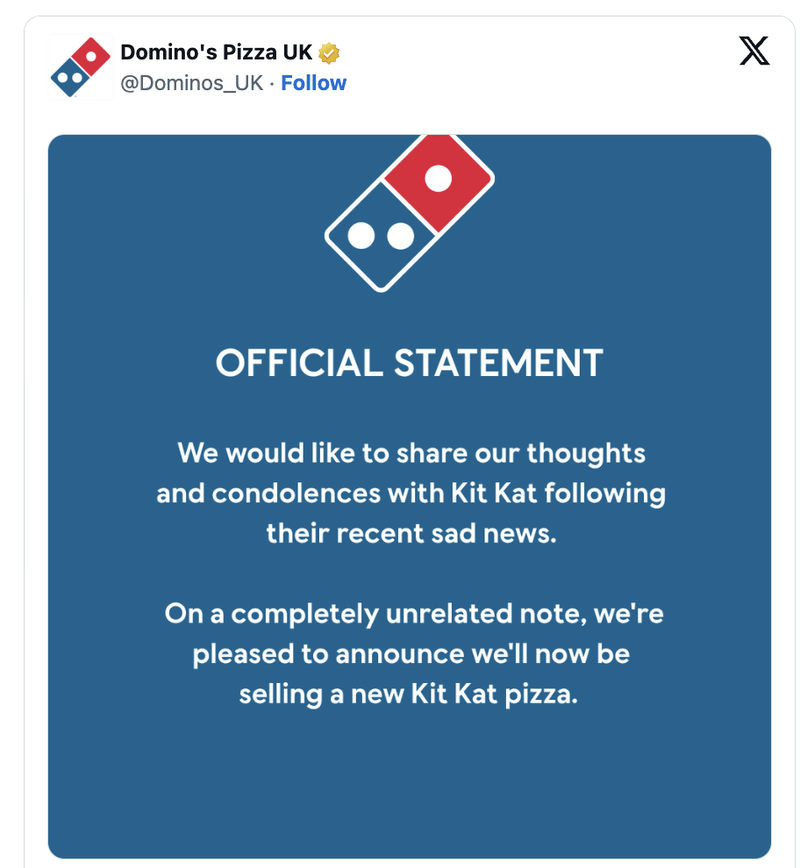Open the X logo link

754,52
